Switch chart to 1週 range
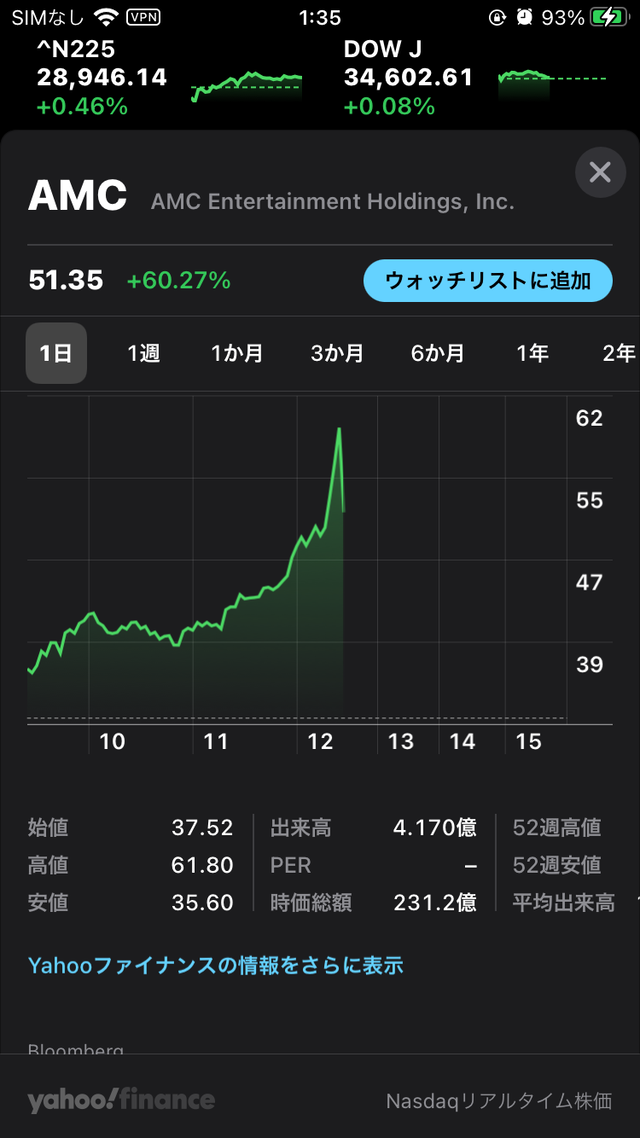Screen dimensions: 640x1138 143,353
